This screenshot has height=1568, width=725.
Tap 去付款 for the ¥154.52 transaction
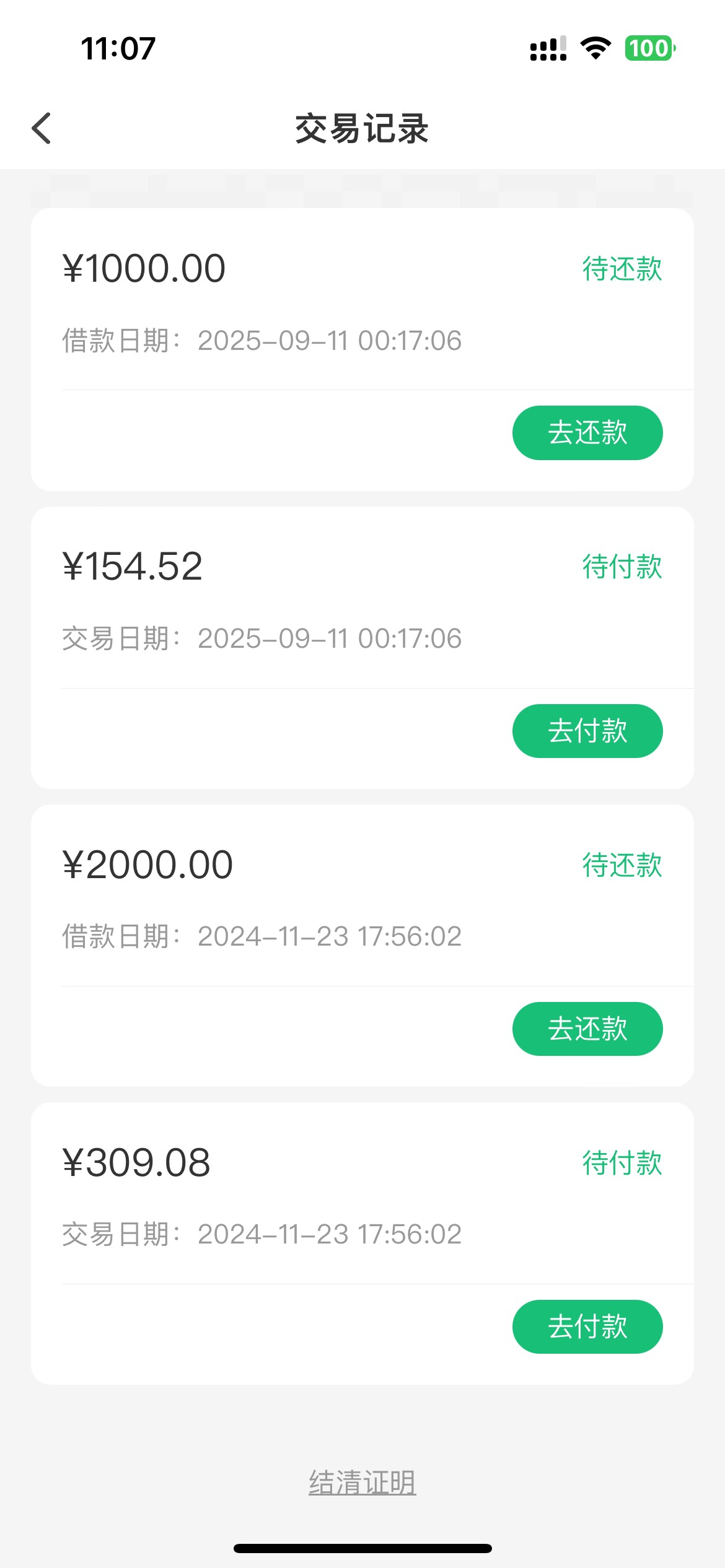click(x=587, y=731)
